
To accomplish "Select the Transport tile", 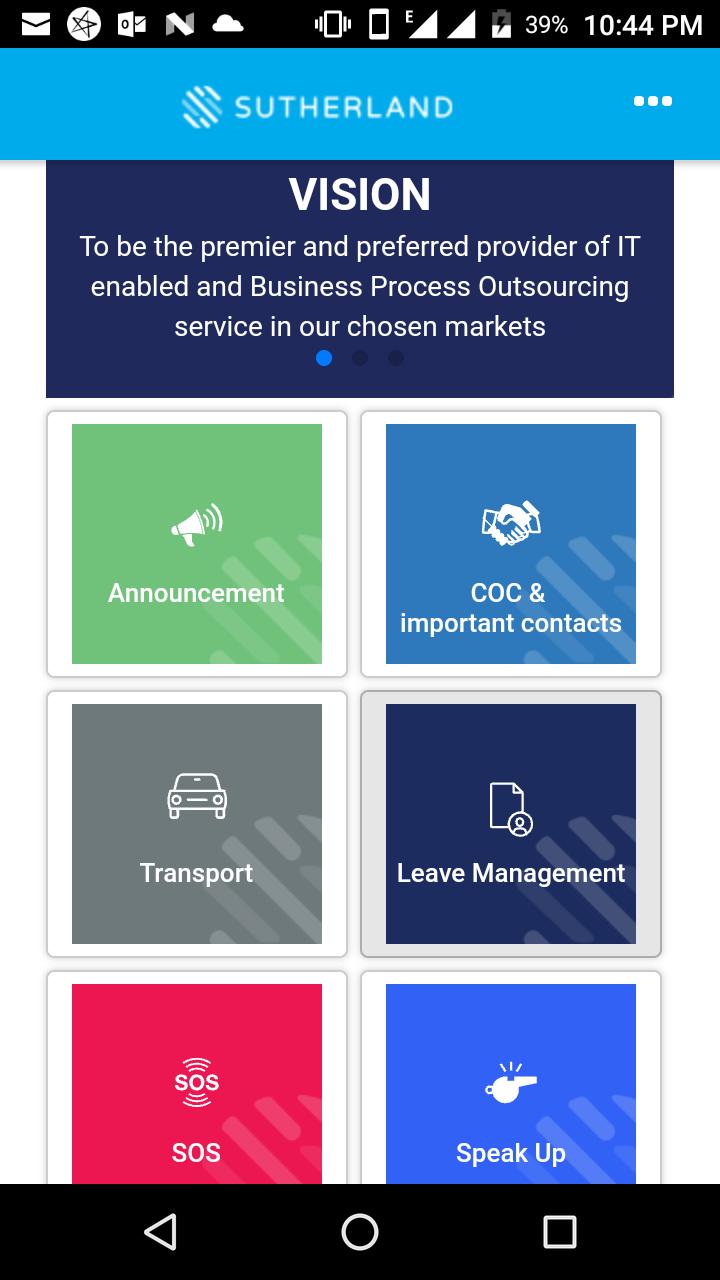I will [197, 824].
